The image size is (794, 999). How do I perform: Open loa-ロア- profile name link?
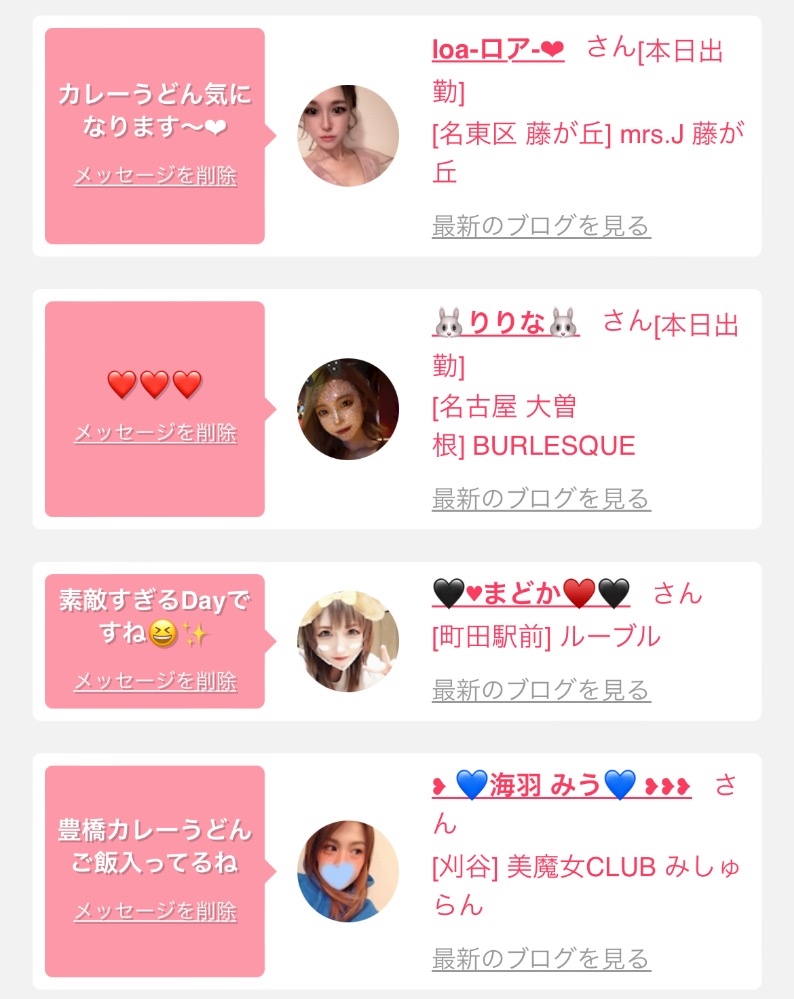(498, 49)
